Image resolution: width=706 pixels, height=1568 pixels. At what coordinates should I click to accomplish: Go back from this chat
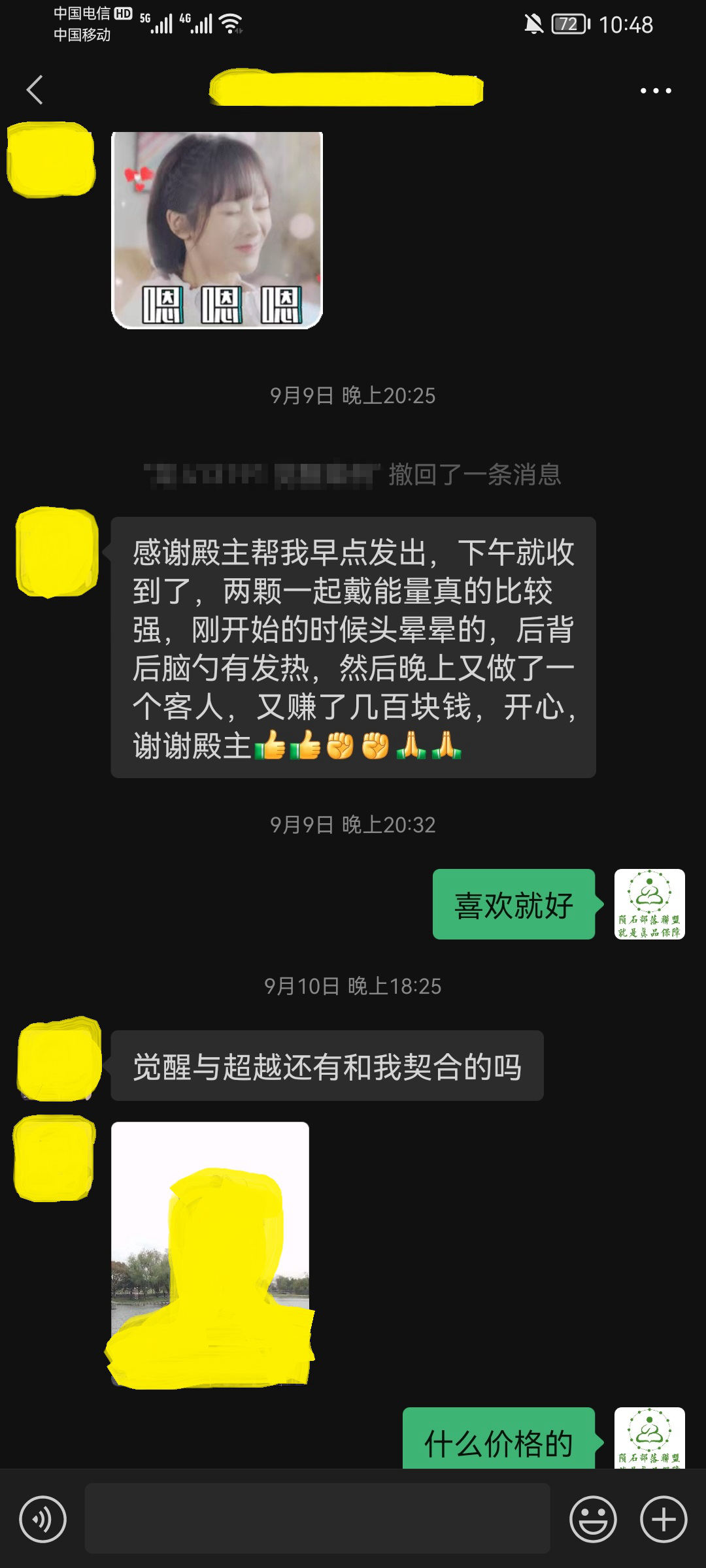35,90
